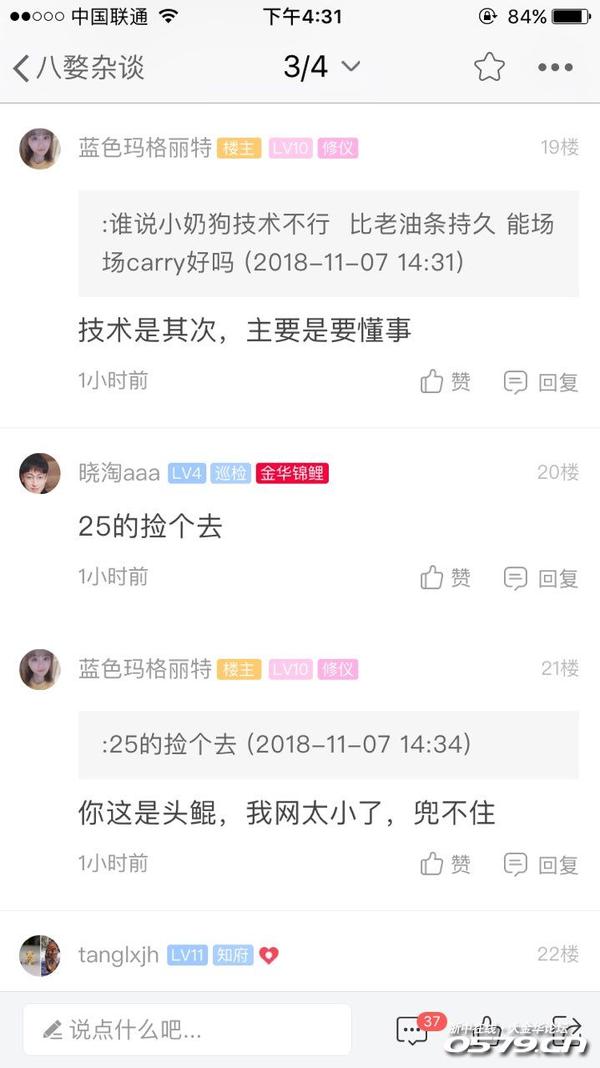
Task: Reply to the 19楼 comment by 蓝色玛格丽特
Action: (x=542, y=381)
